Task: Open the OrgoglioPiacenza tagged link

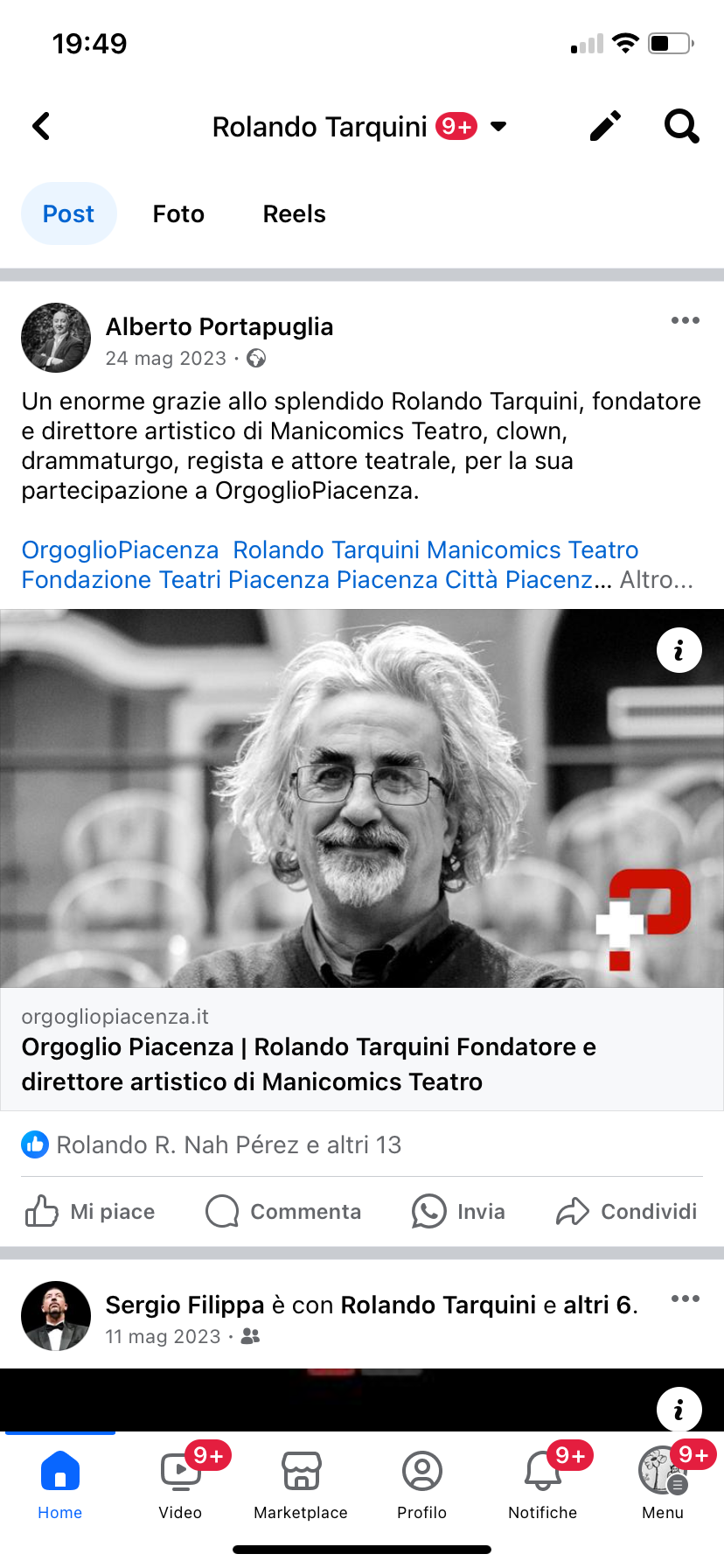Action: click(120, 549)
